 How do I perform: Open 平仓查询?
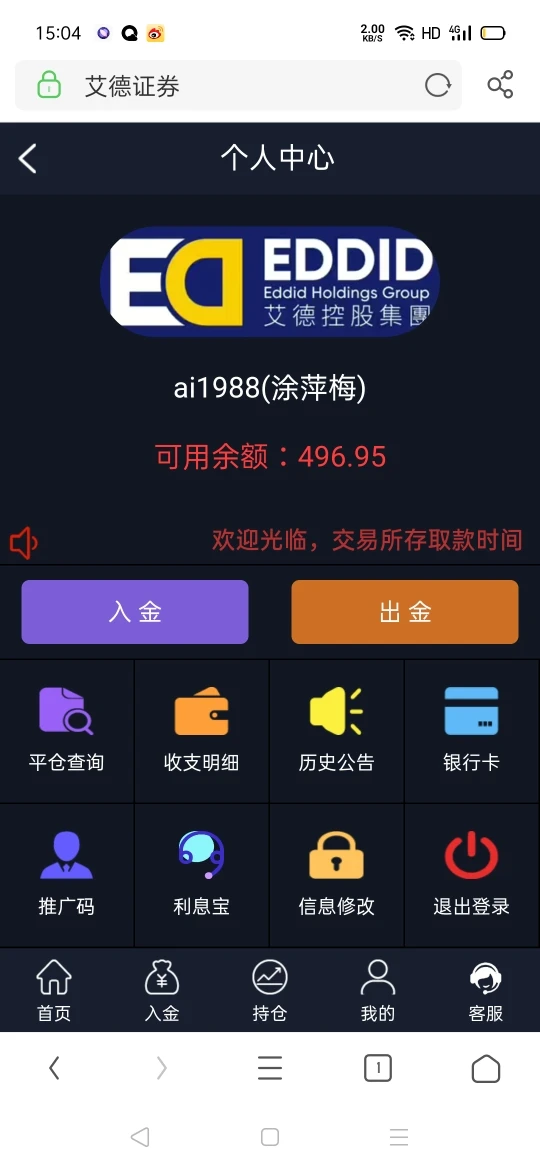click(66, 731)
